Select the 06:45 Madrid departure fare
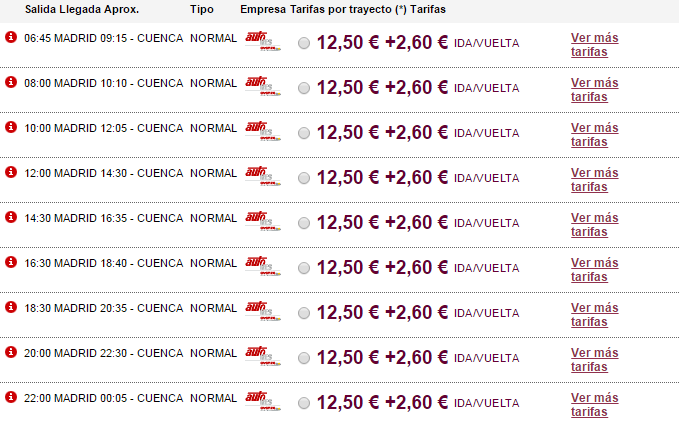679x422 pixels. coord(304,43)
